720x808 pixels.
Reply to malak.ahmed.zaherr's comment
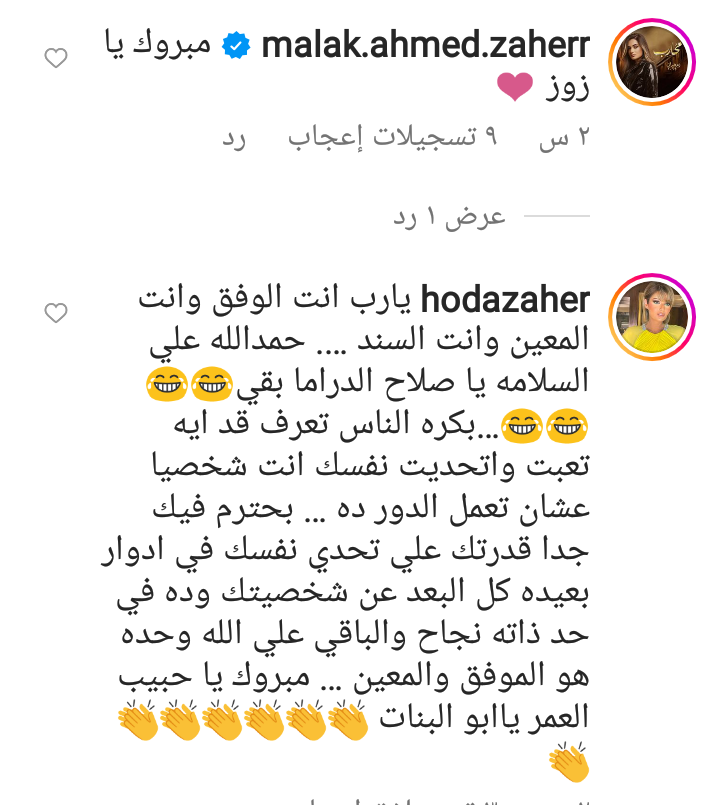pos(234,138)
